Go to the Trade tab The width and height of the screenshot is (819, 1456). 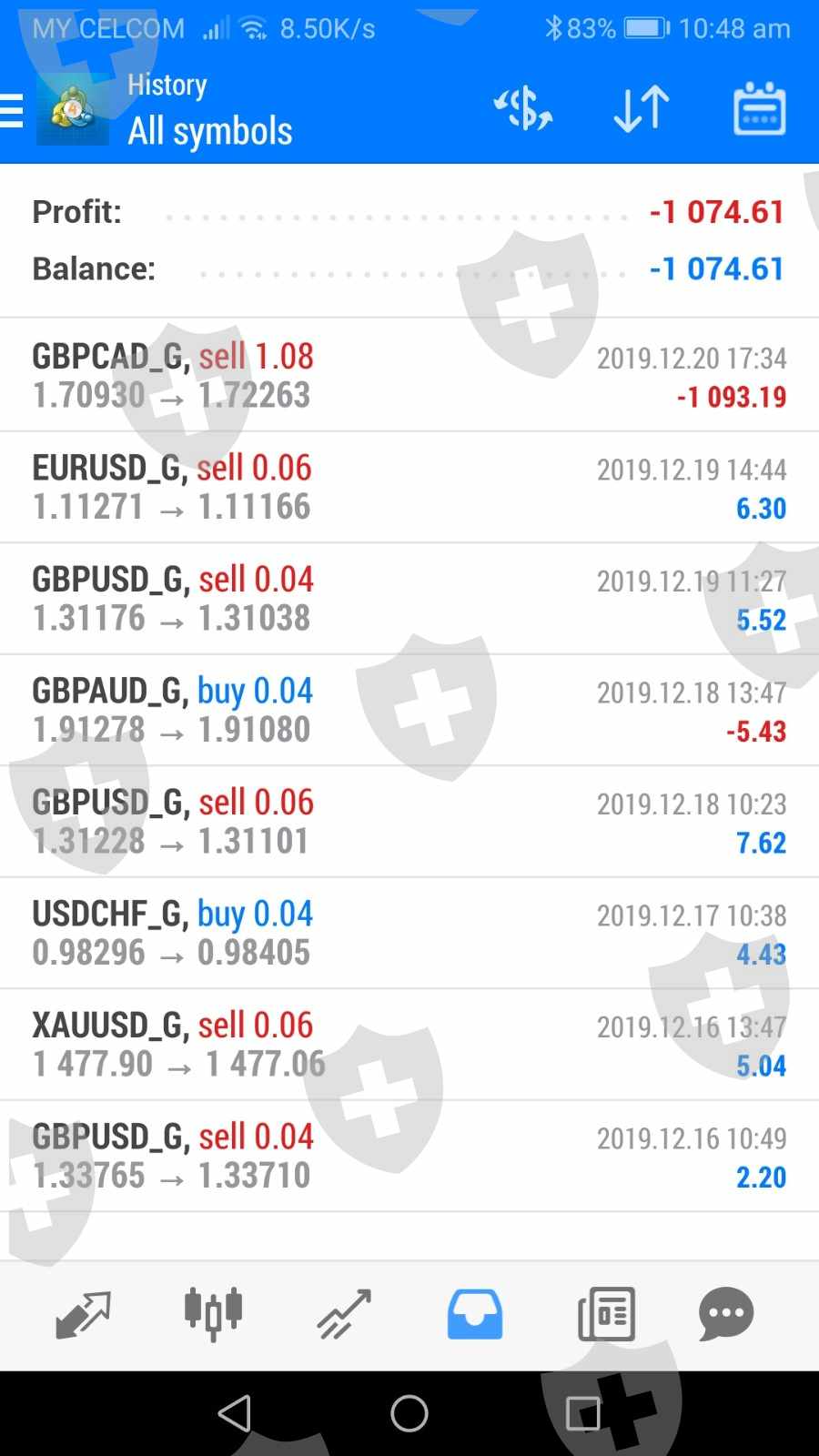pos(344,1315)
